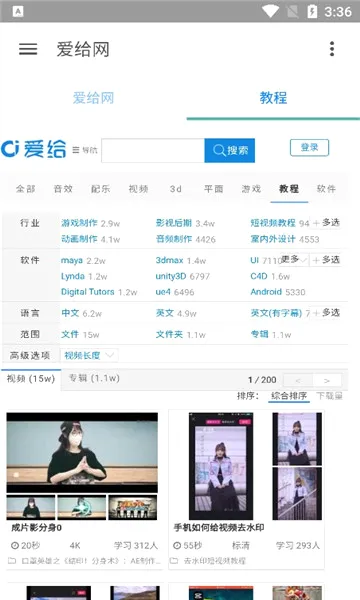Image resolution: width=360 pixels, height=600 pixels.
Task: Filter by 游戏制作 industry
Action: point(79,223)
